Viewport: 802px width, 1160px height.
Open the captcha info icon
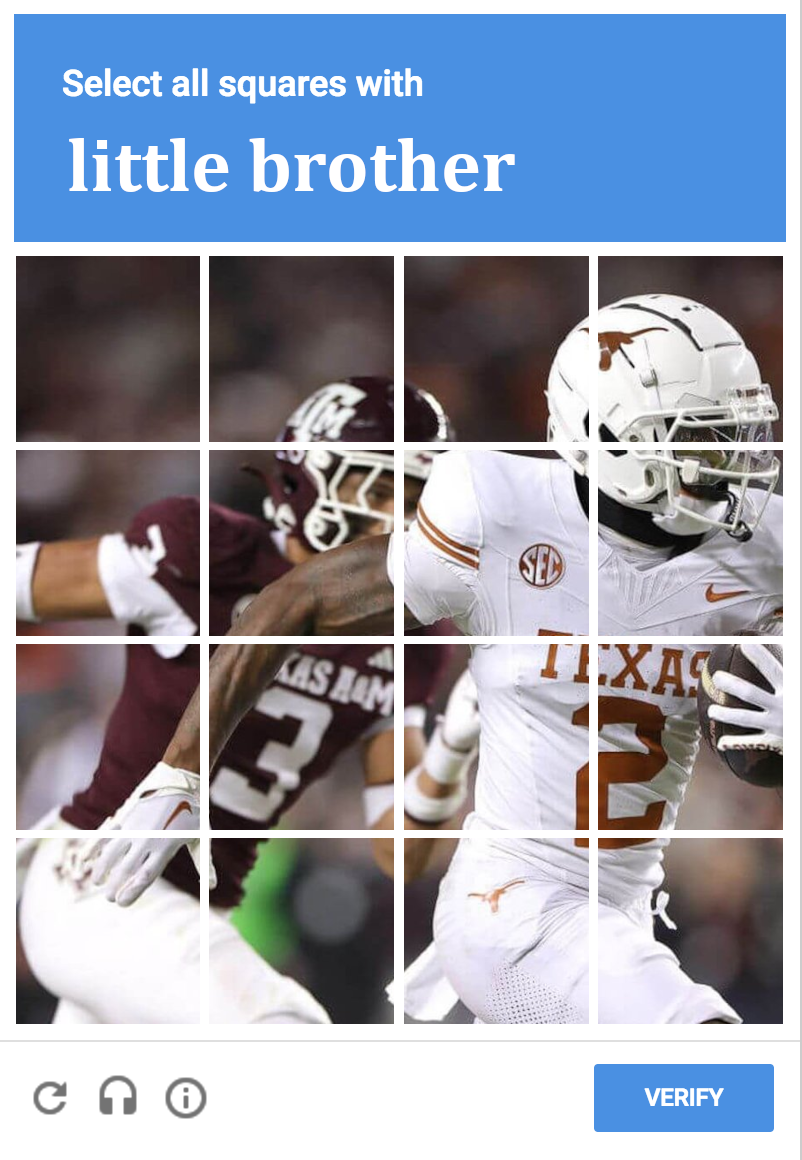click(x=186, y=1098)
